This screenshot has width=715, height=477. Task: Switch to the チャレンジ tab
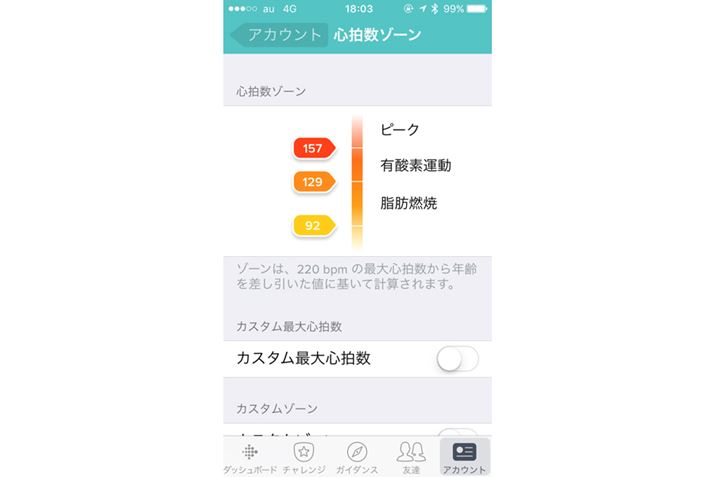click(x=304, y=457)
